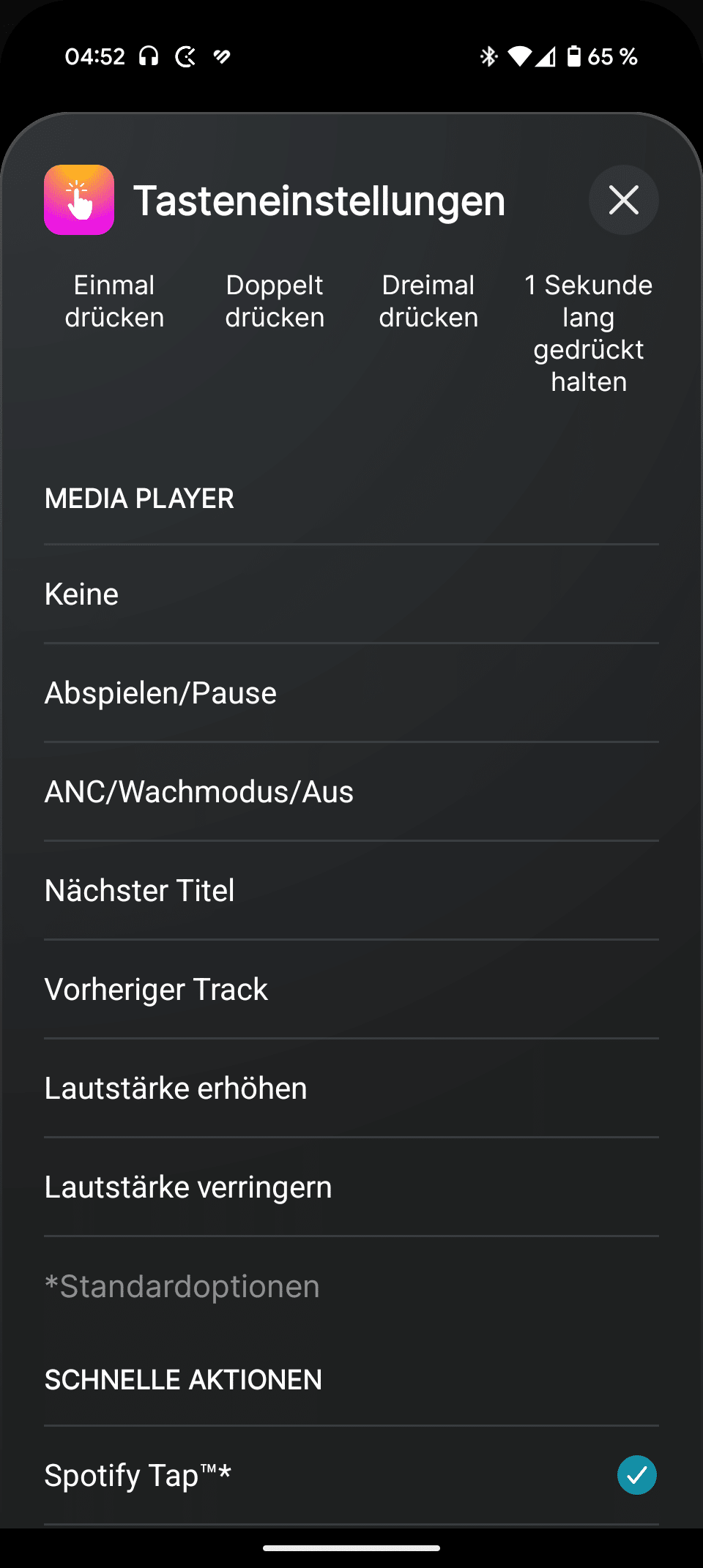
Task: Close the Tasteneinstellungen dialog
Action: (623, 200)
